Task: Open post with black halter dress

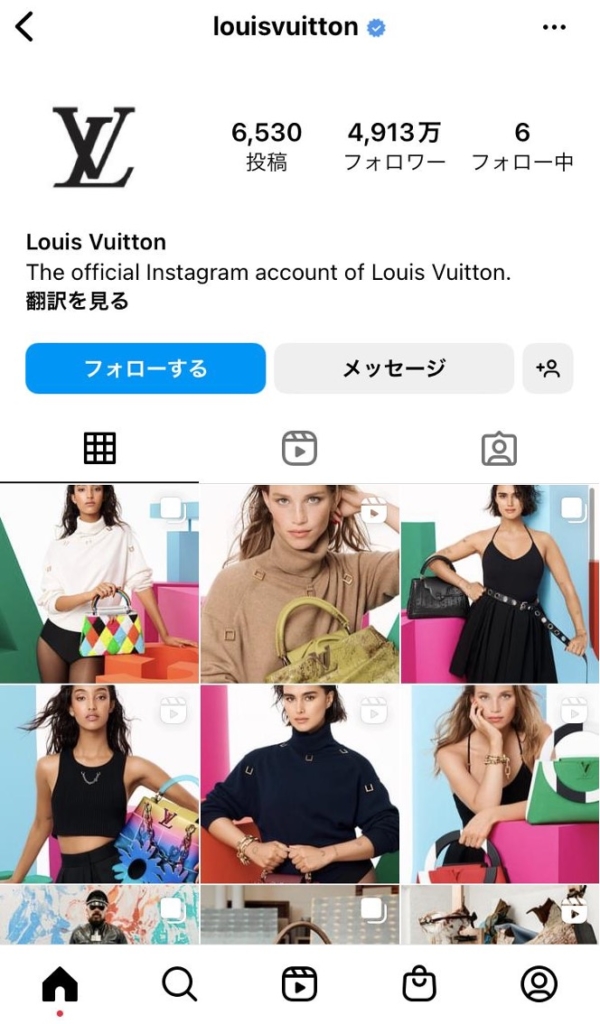Action: (x=500, y=584)
